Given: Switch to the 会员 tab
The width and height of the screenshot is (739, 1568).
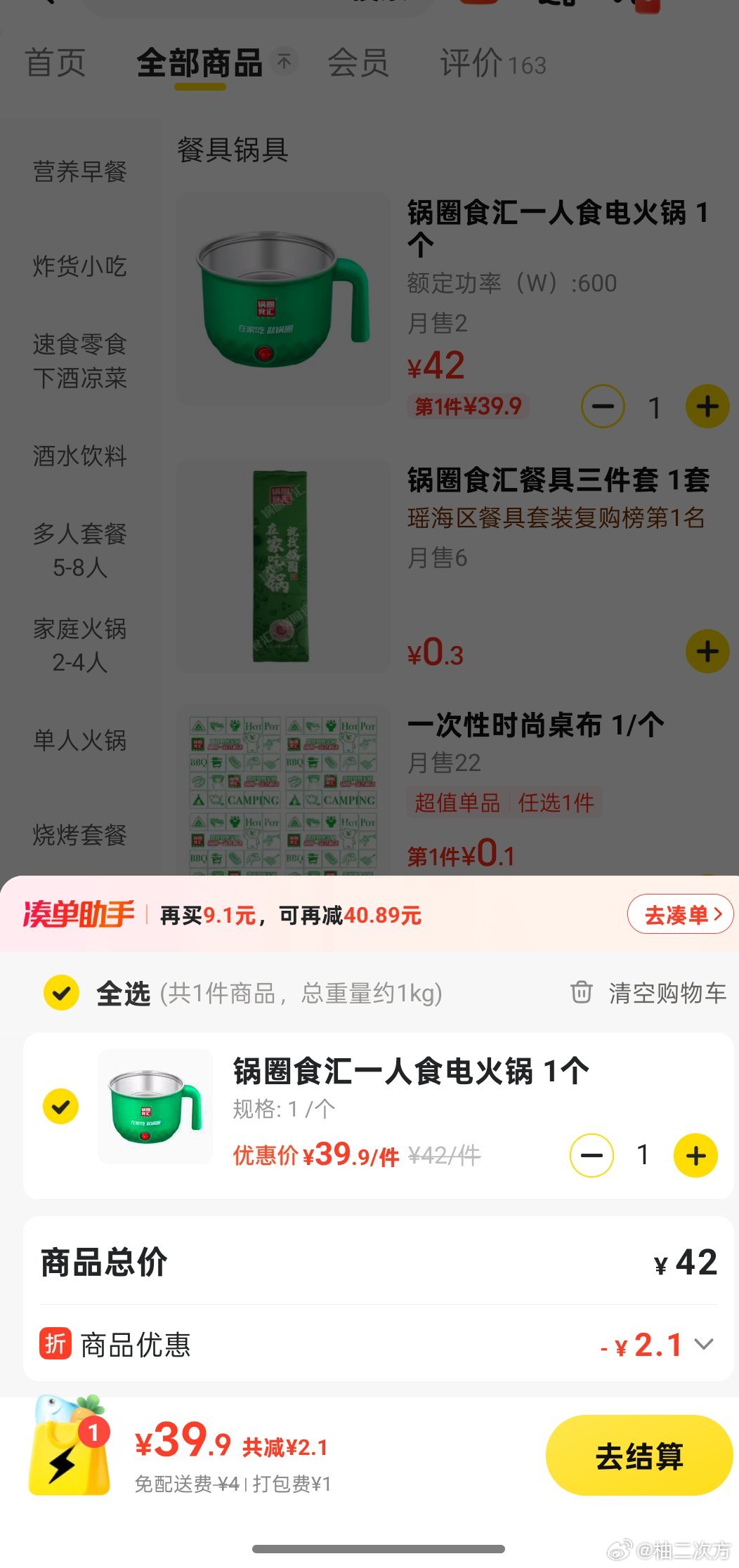Looking at the screenshot, I should coord(358,63).
